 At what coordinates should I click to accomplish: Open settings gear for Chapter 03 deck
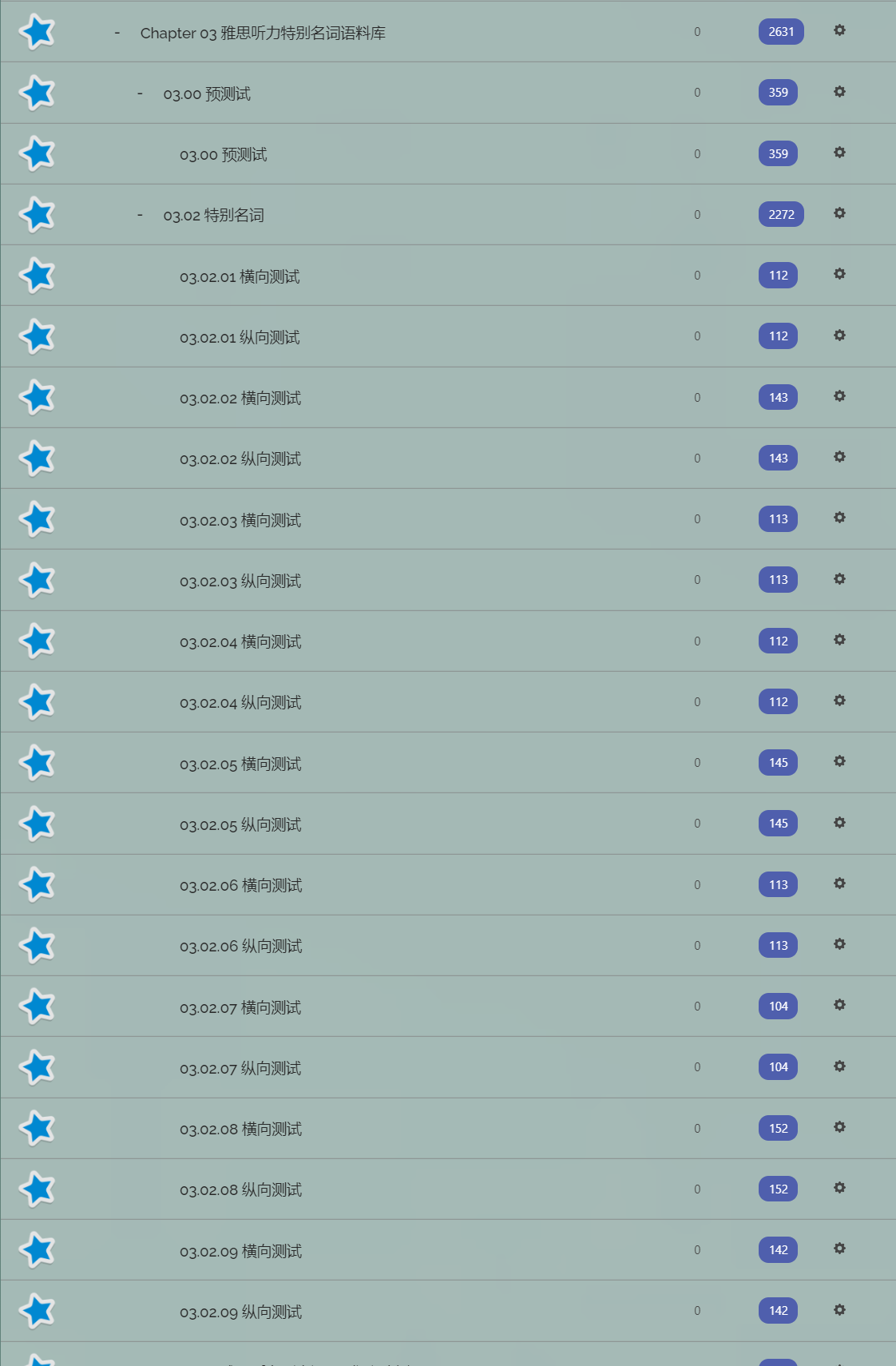point(839,30)
